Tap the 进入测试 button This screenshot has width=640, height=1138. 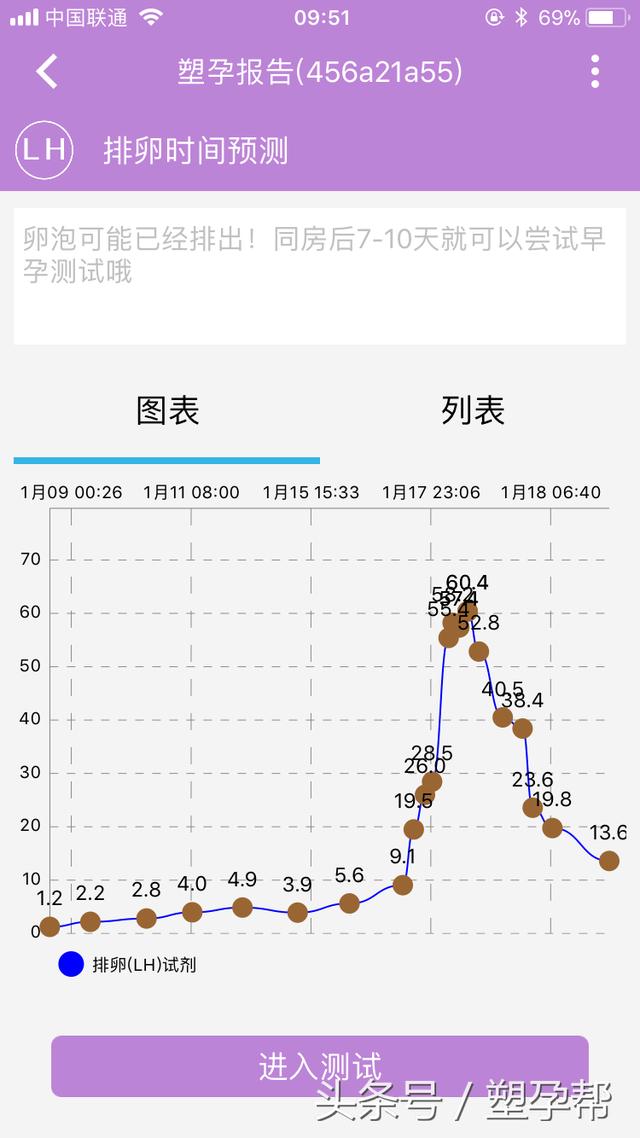(320, 1066)
